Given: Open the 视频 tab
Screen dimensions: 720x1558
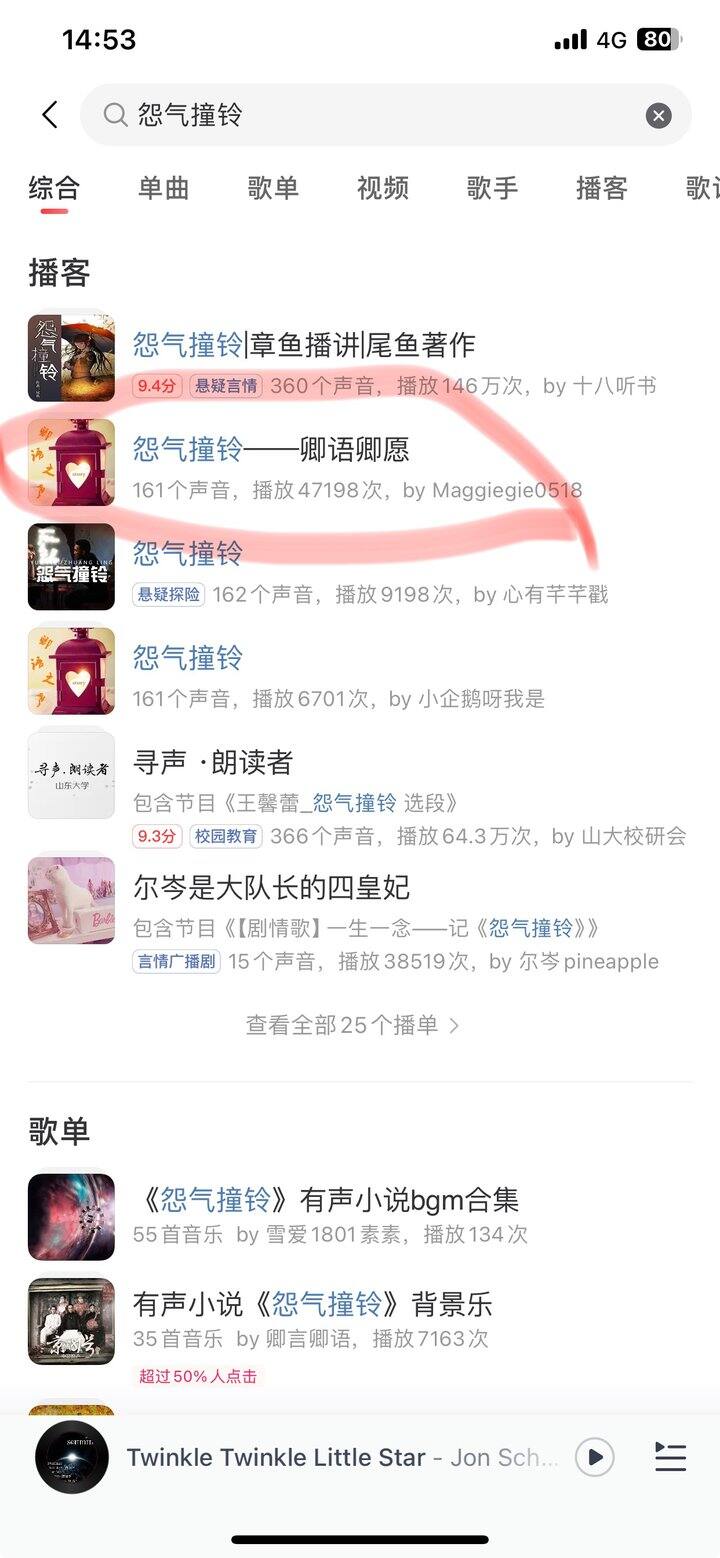Looking at the screenshot, I should pos(382,188).
